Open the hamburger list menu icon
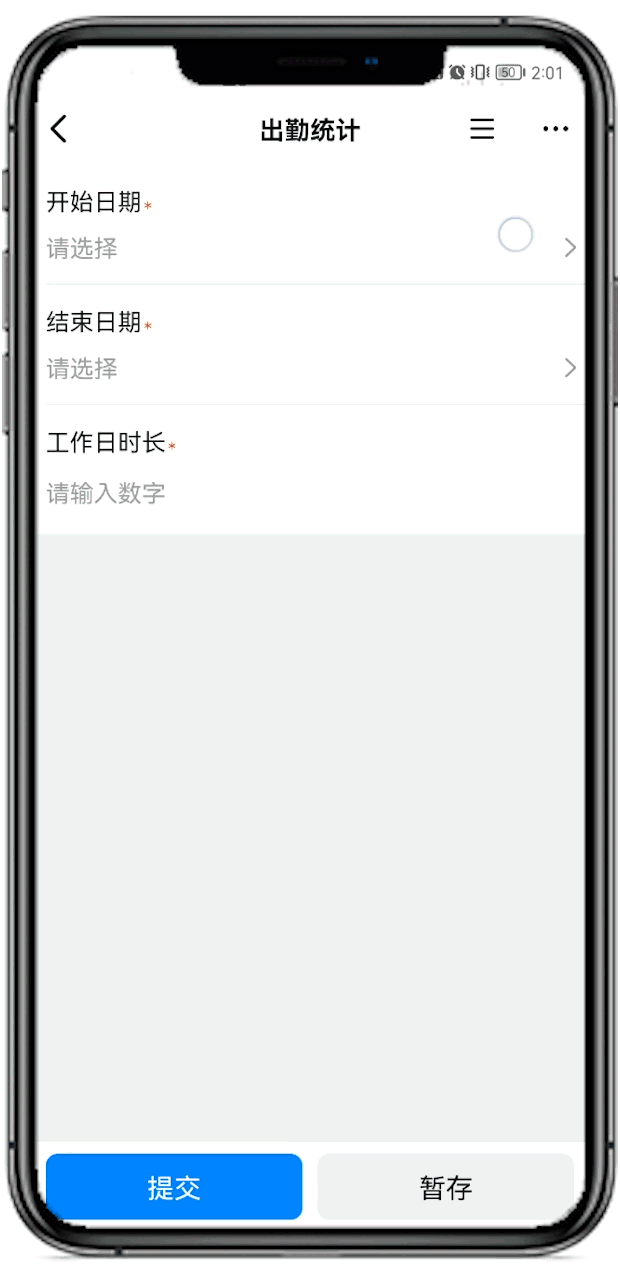Image resolution: width=620 pixels, height=1280 pixels. tap(482, 129)
